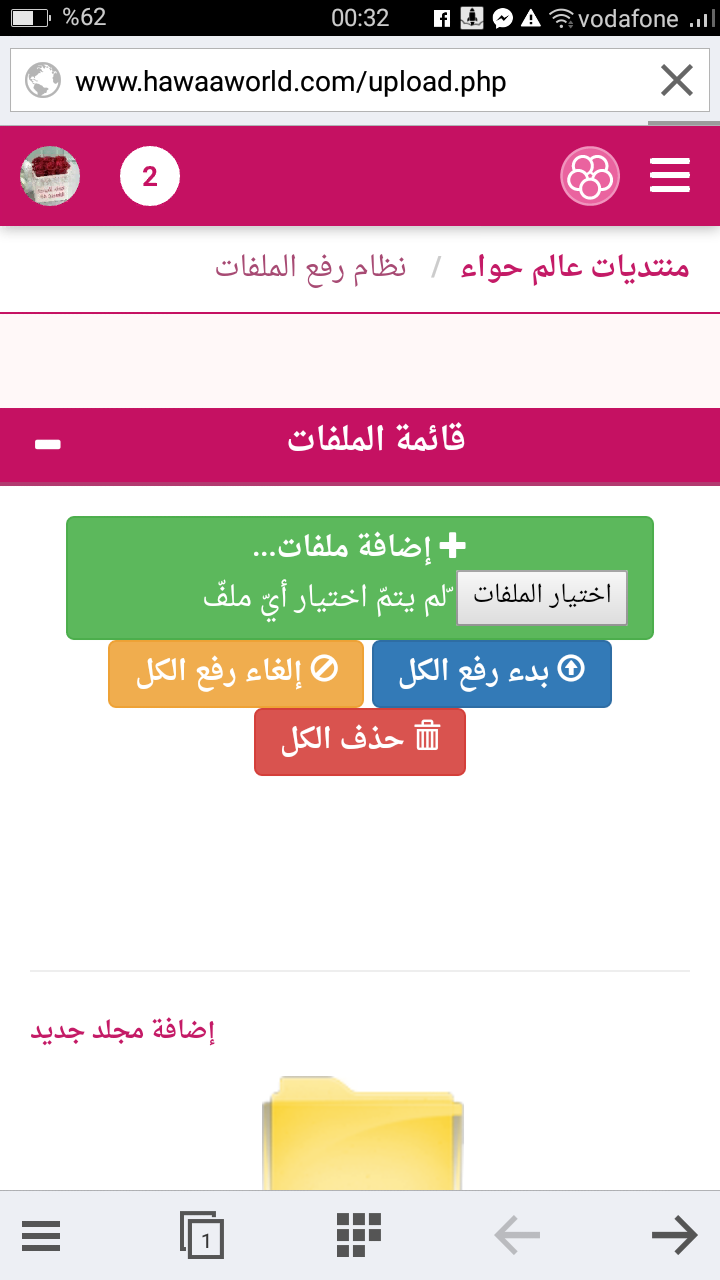
Task: Tap اختيار الملفات to choose files
Action: pos(542,597)
